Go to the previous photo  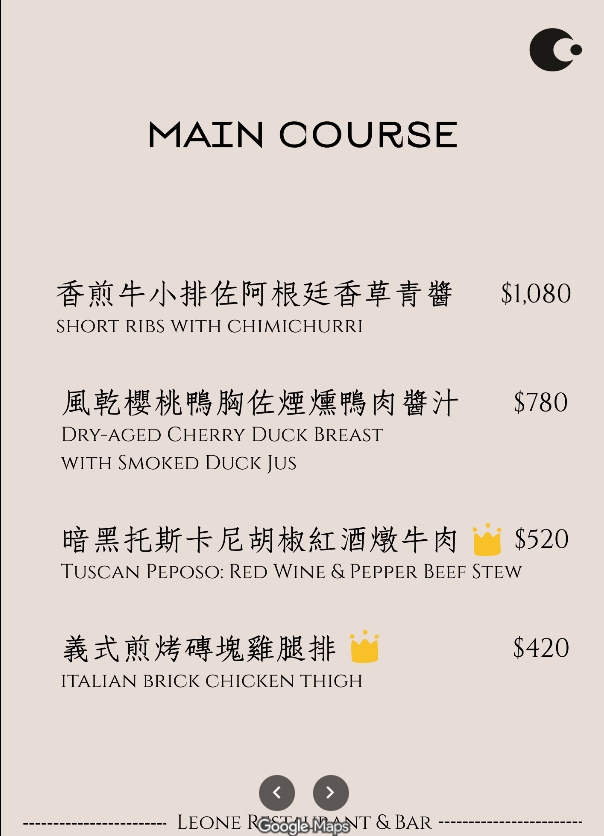point(277,793)
